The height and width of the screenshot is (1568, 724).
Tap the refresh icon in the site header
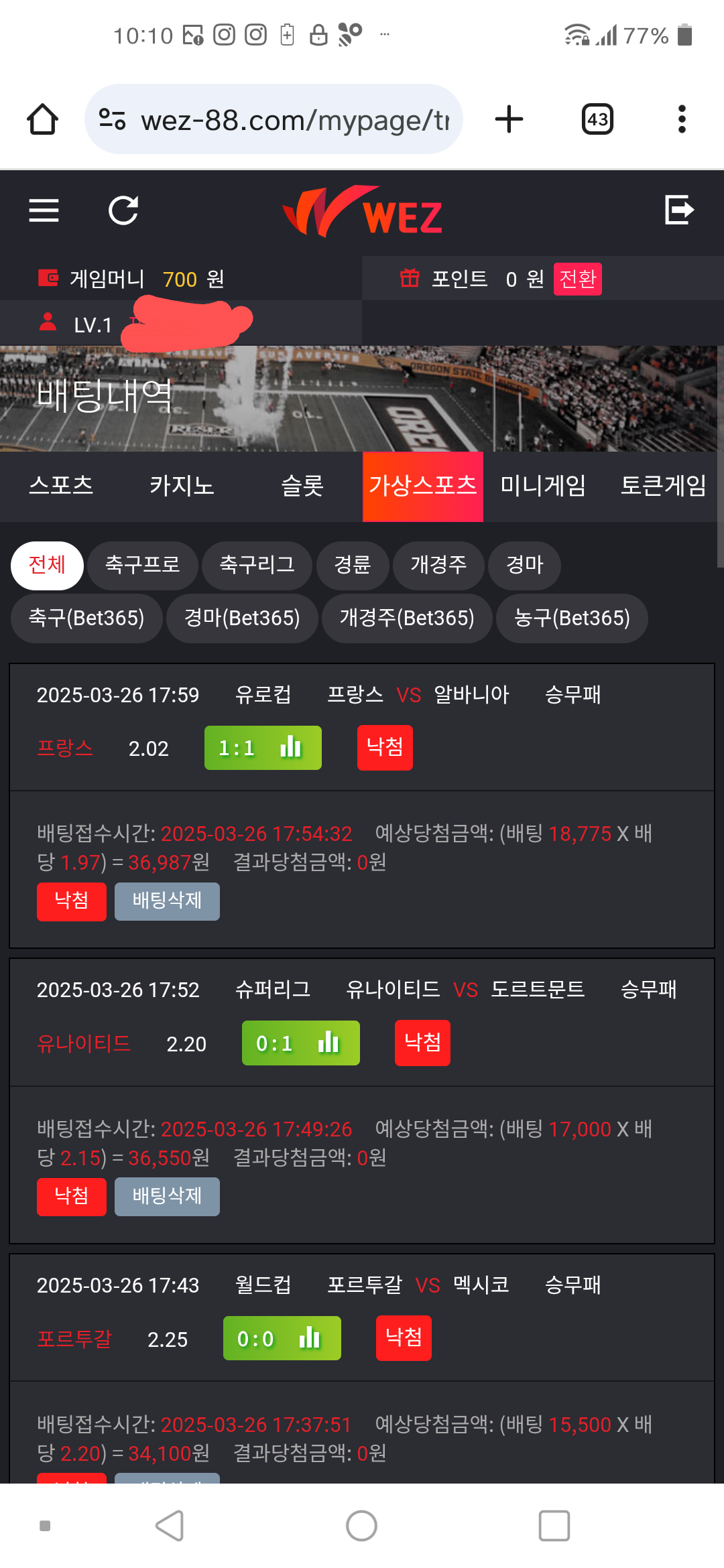(x=123, y=210)
